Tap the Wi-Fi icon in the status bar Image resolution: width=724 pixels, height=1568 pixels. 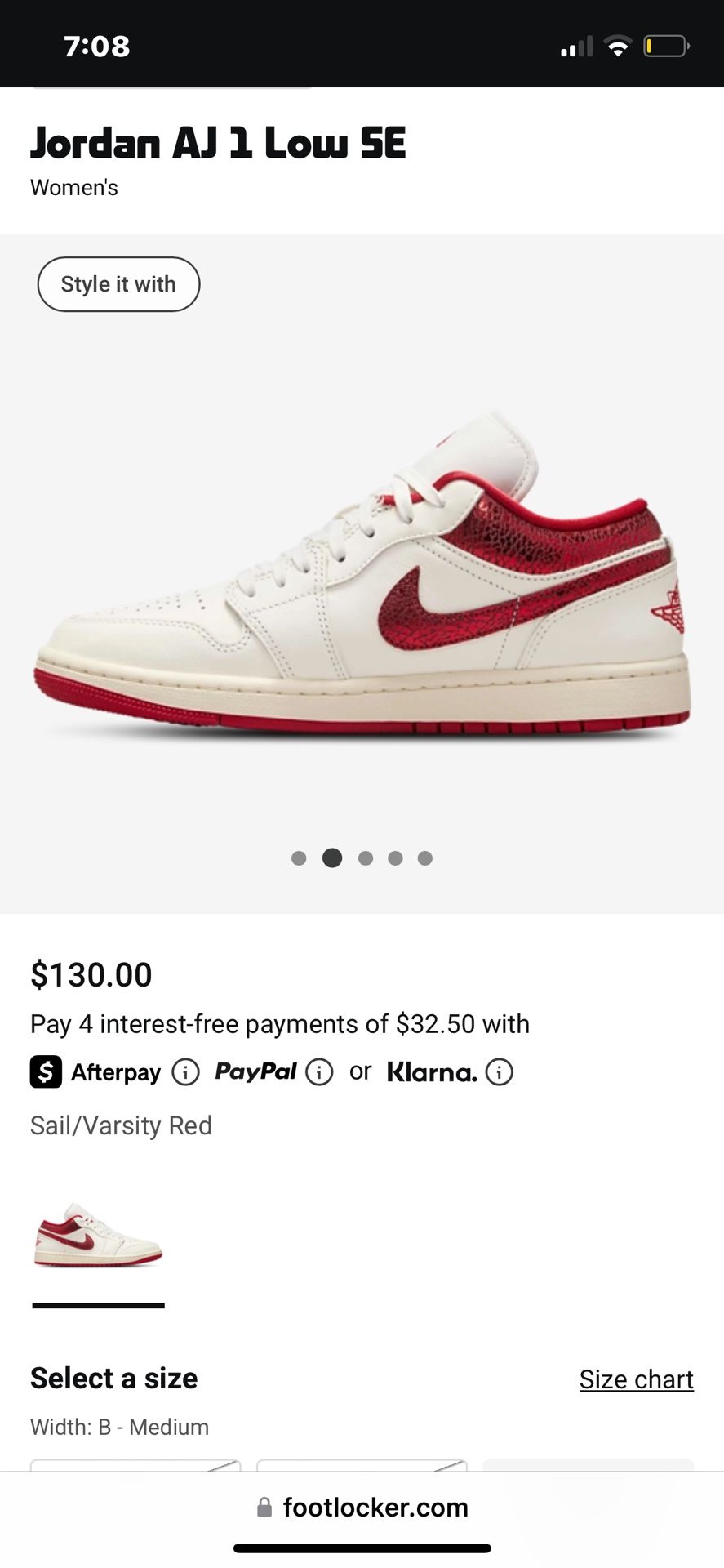(618, 46)
